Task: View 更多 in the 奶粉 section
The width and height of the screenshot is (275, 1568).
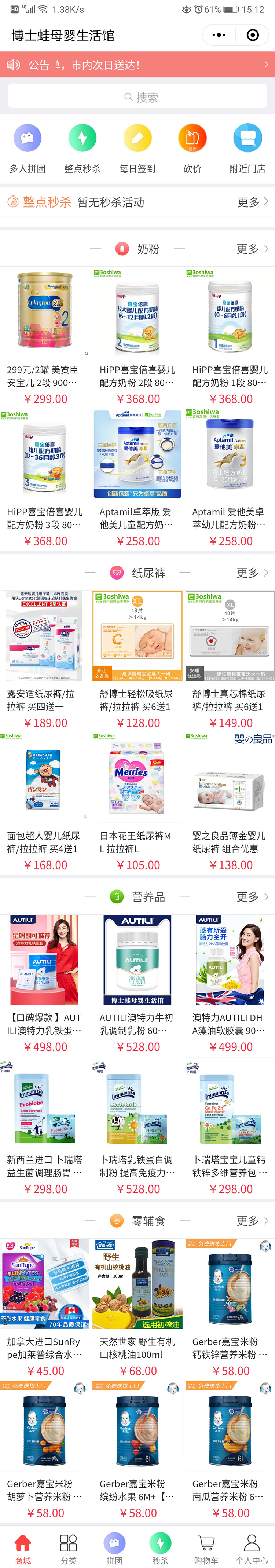Action: 252,248
